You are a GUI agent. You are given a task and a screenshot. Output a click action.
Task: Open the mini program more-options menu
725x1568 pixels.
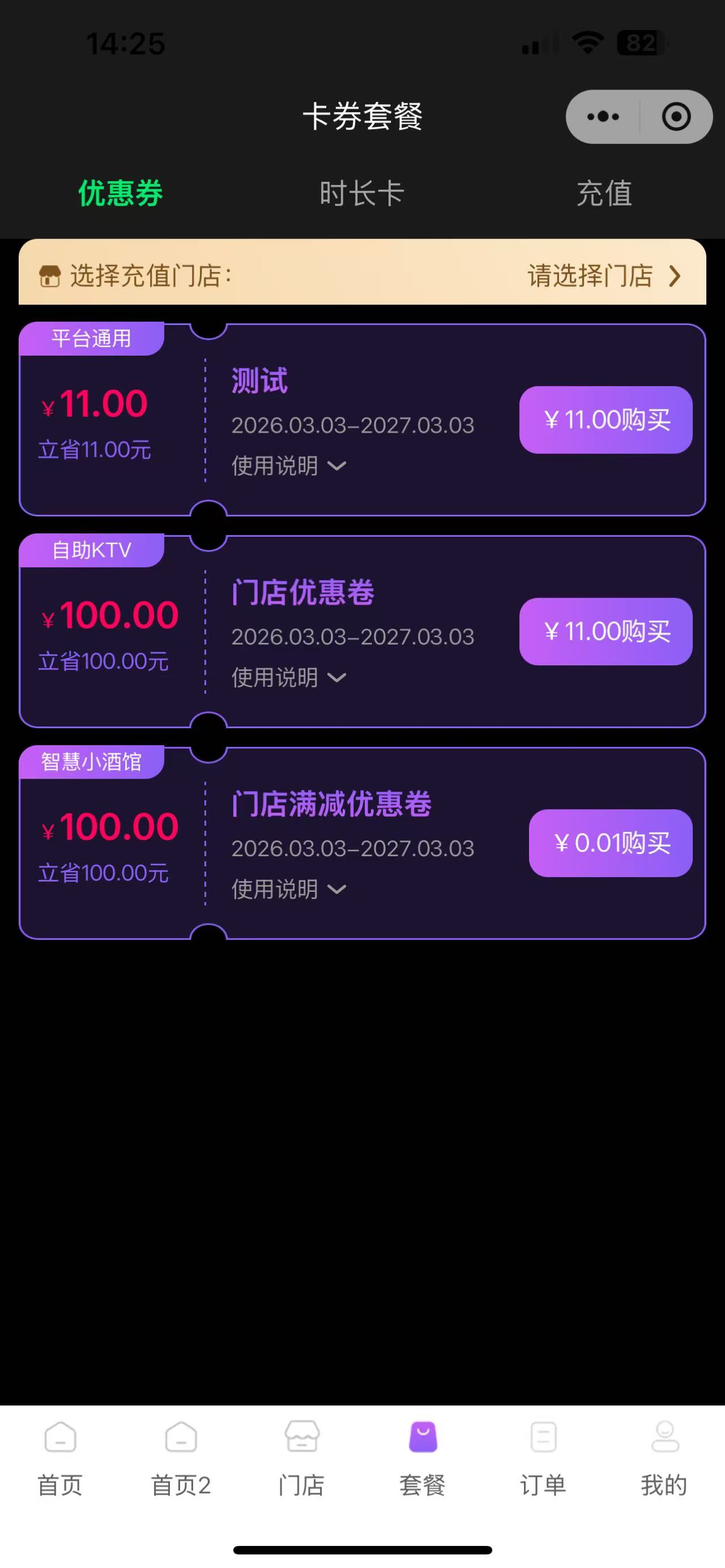(x=603, y=116)
